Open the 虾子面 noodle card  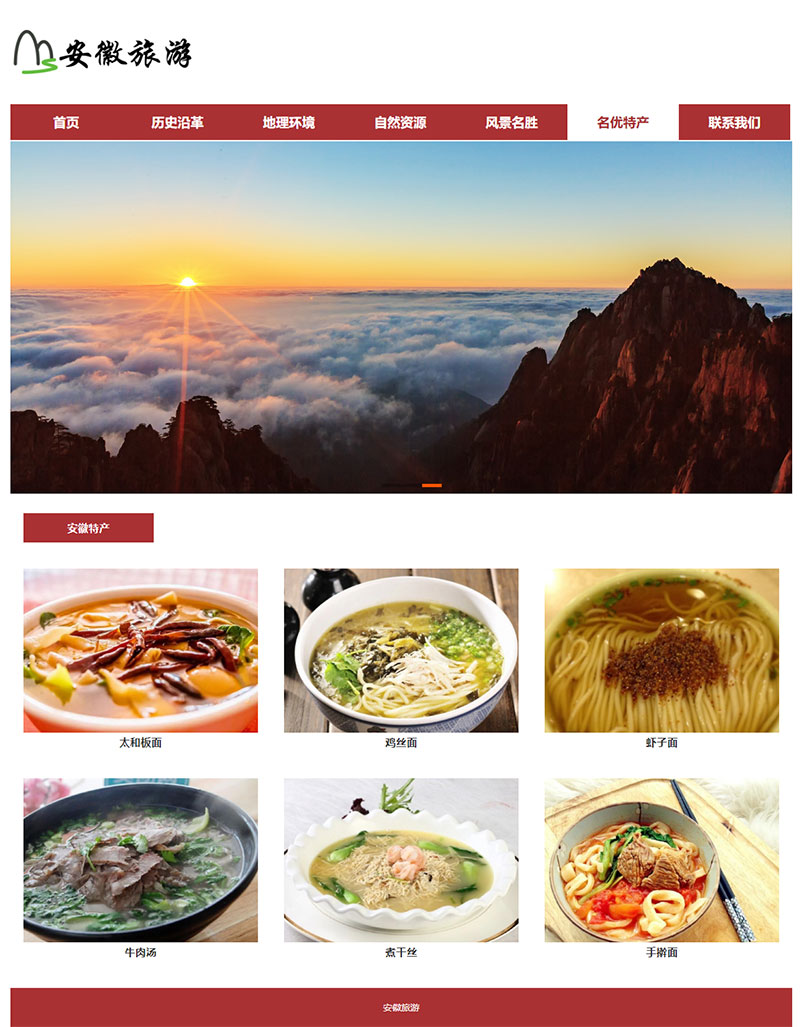click(661, 651)
